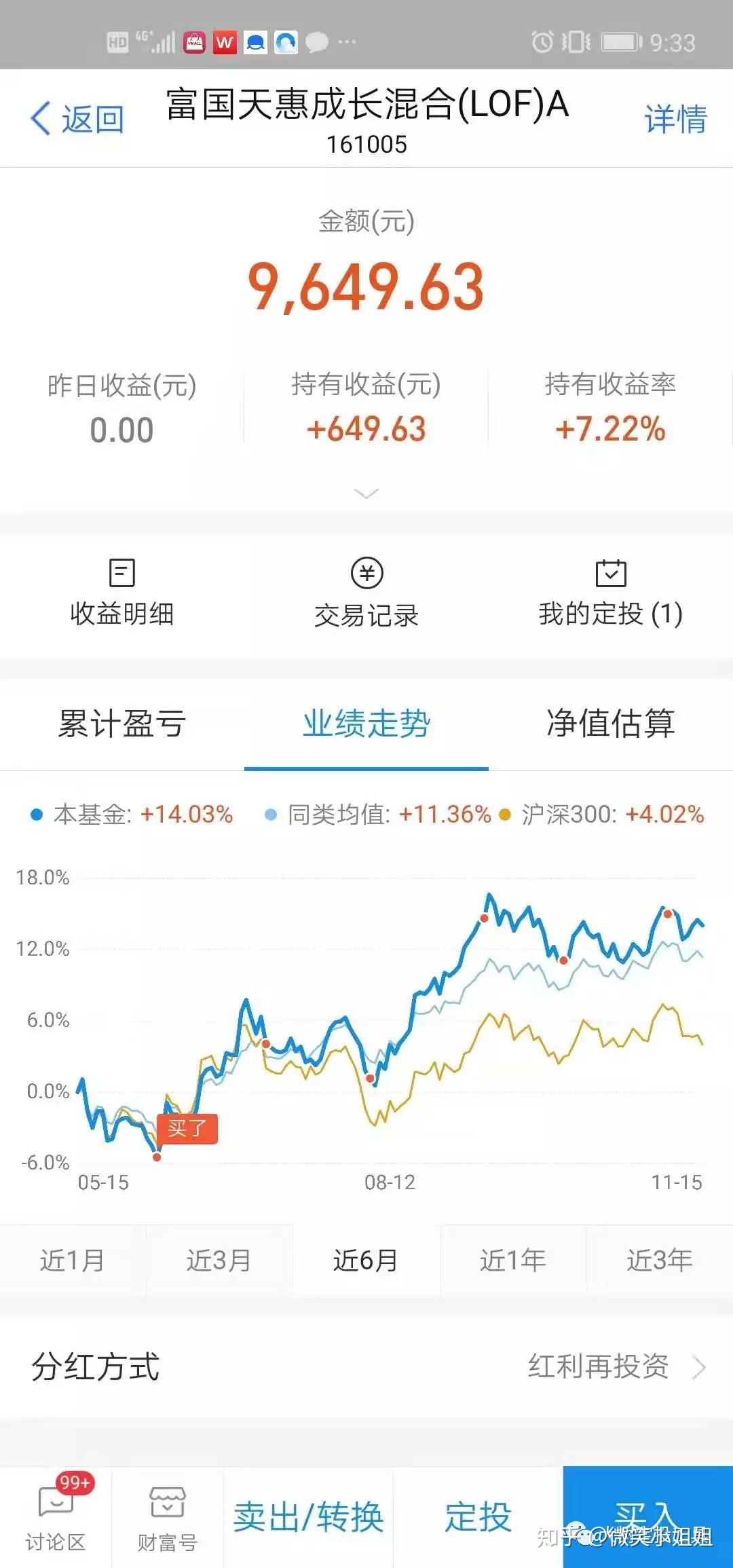Select the 近1年 time range
Image resolution: width=733 pixels, height=1568 pixels.
coord(514,1261)
